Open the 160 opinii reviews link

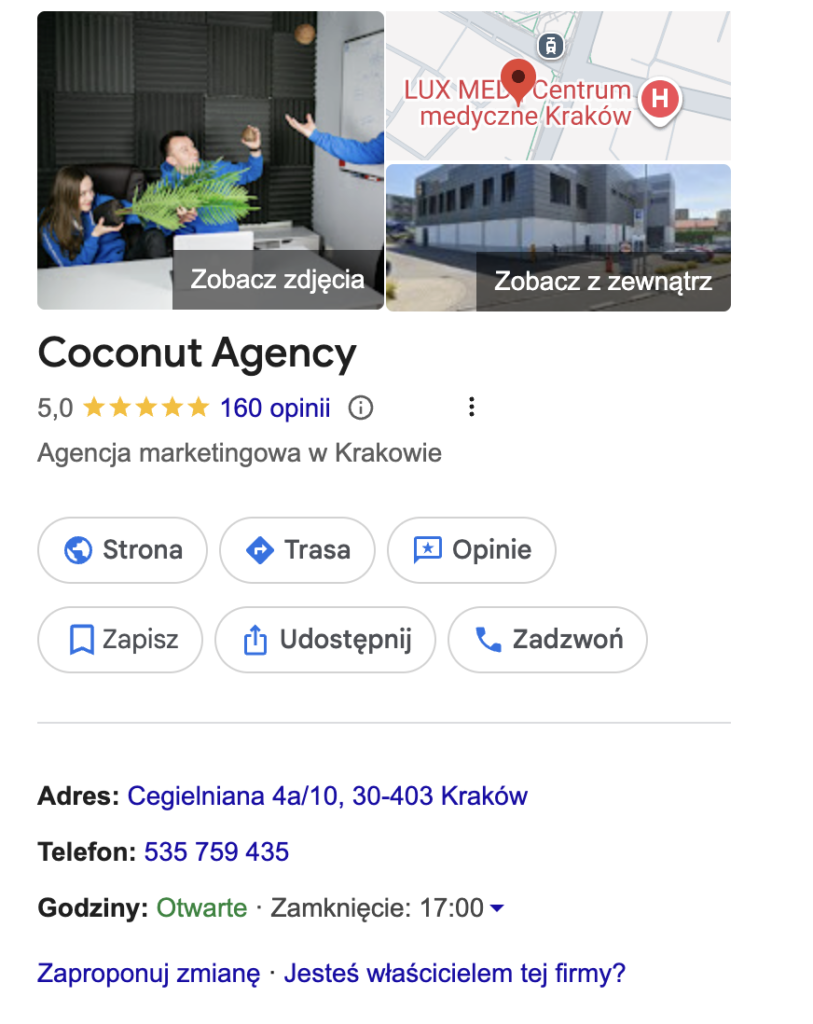click(275, 408)
